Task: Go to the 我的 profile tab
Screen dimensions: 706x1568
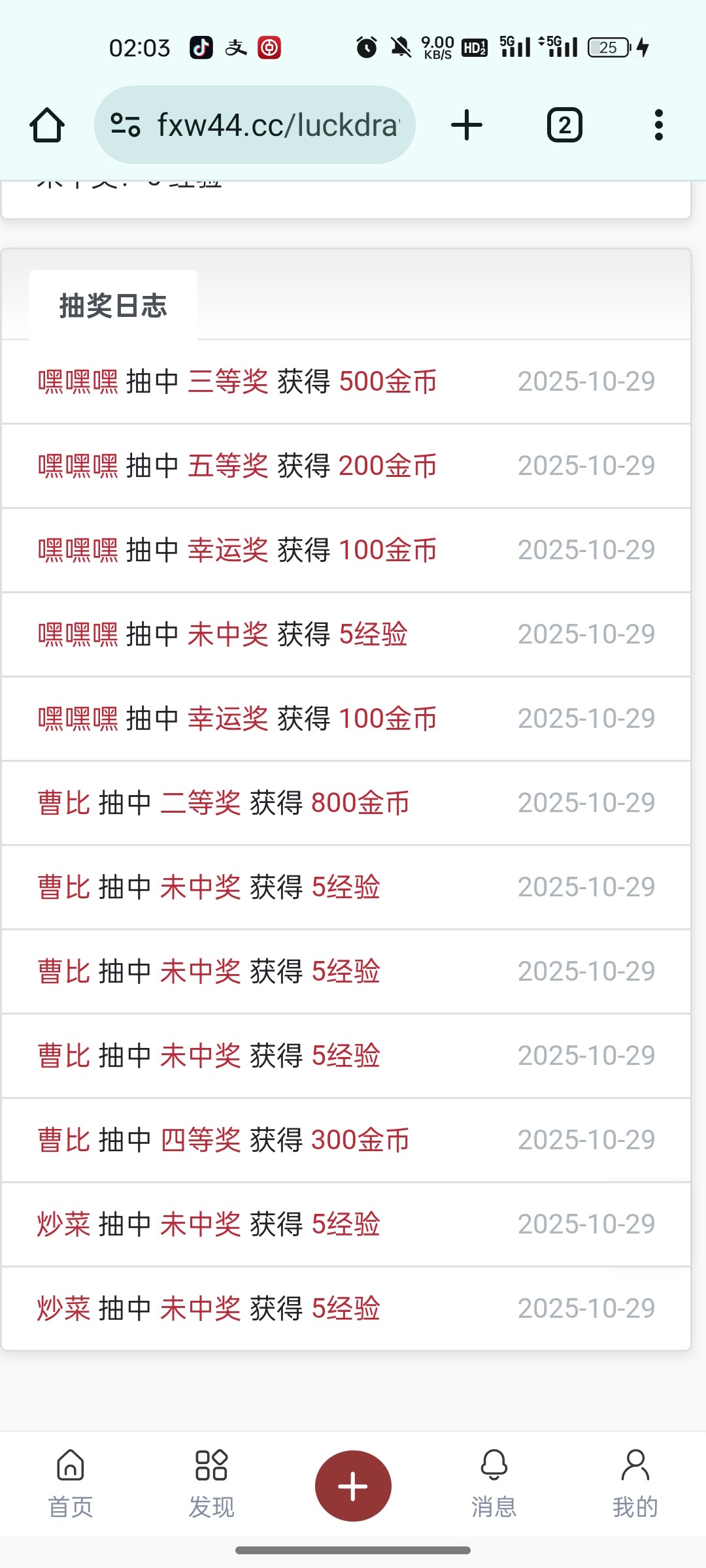Action: (x=635, y=1484)
